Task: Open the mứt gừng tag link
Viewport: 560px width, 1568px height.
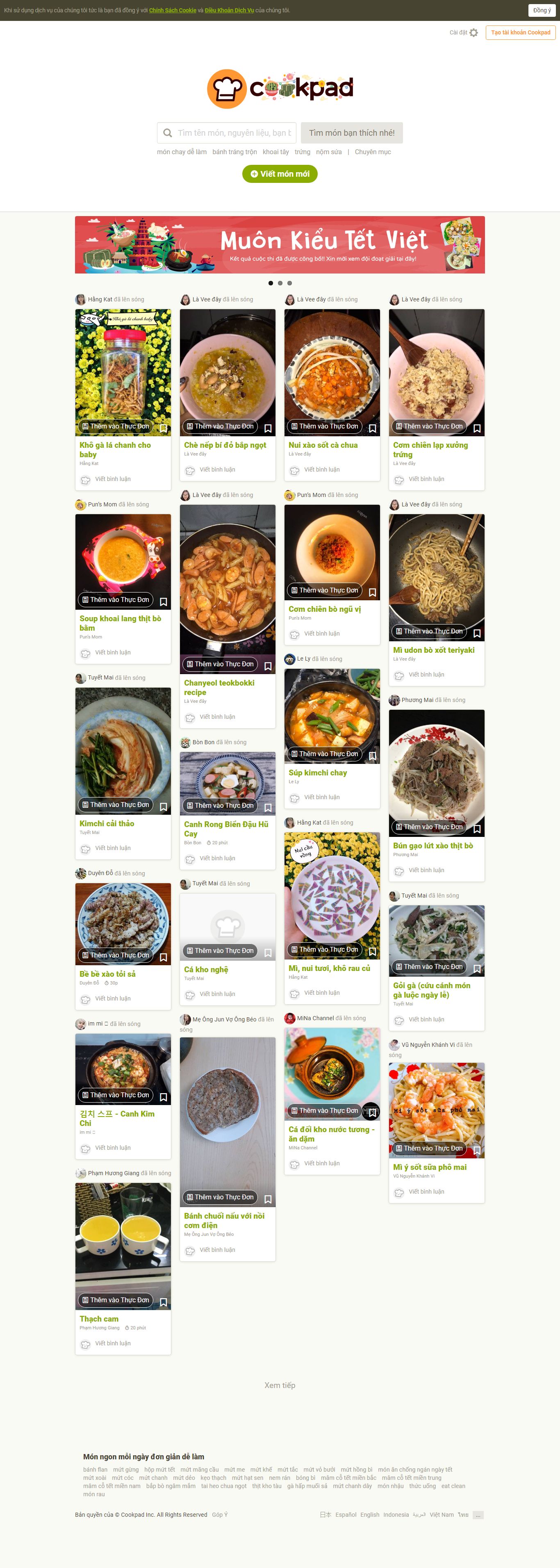Action: (x=126, y=1470)
